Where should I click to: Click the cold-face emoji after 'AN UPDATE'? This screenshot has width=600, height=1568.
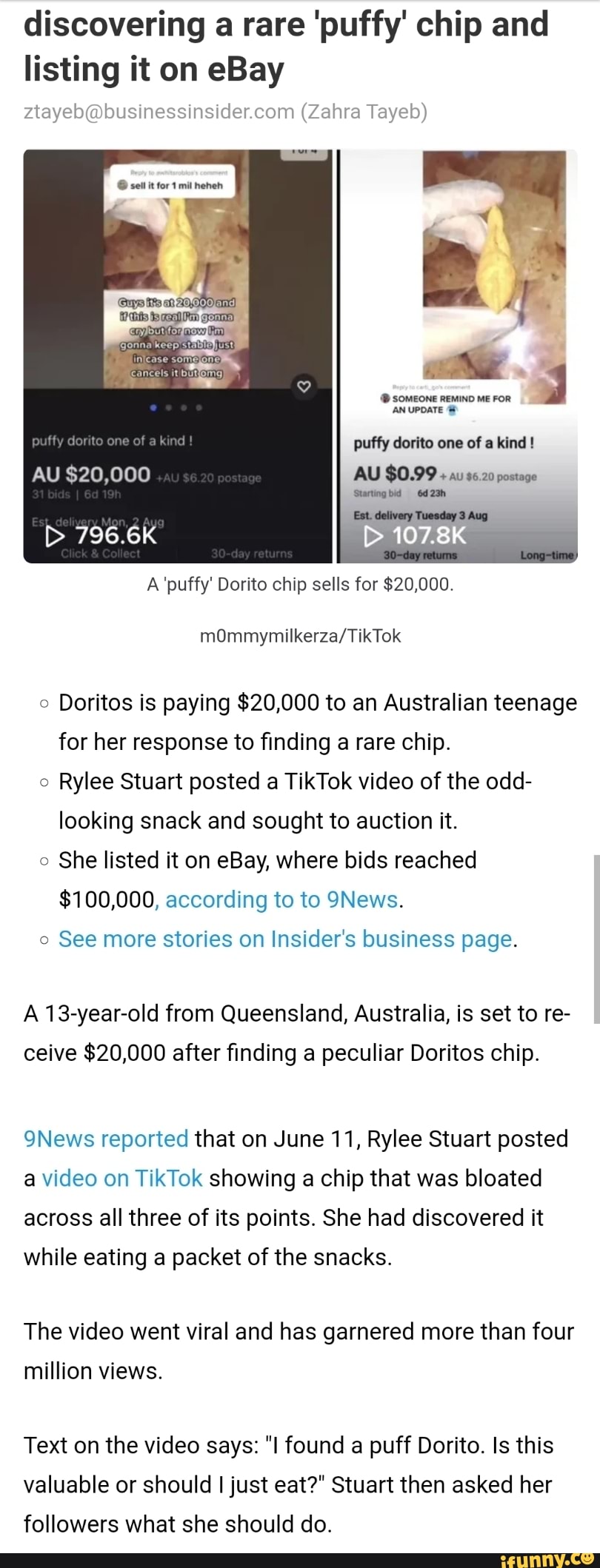point(453,410)
